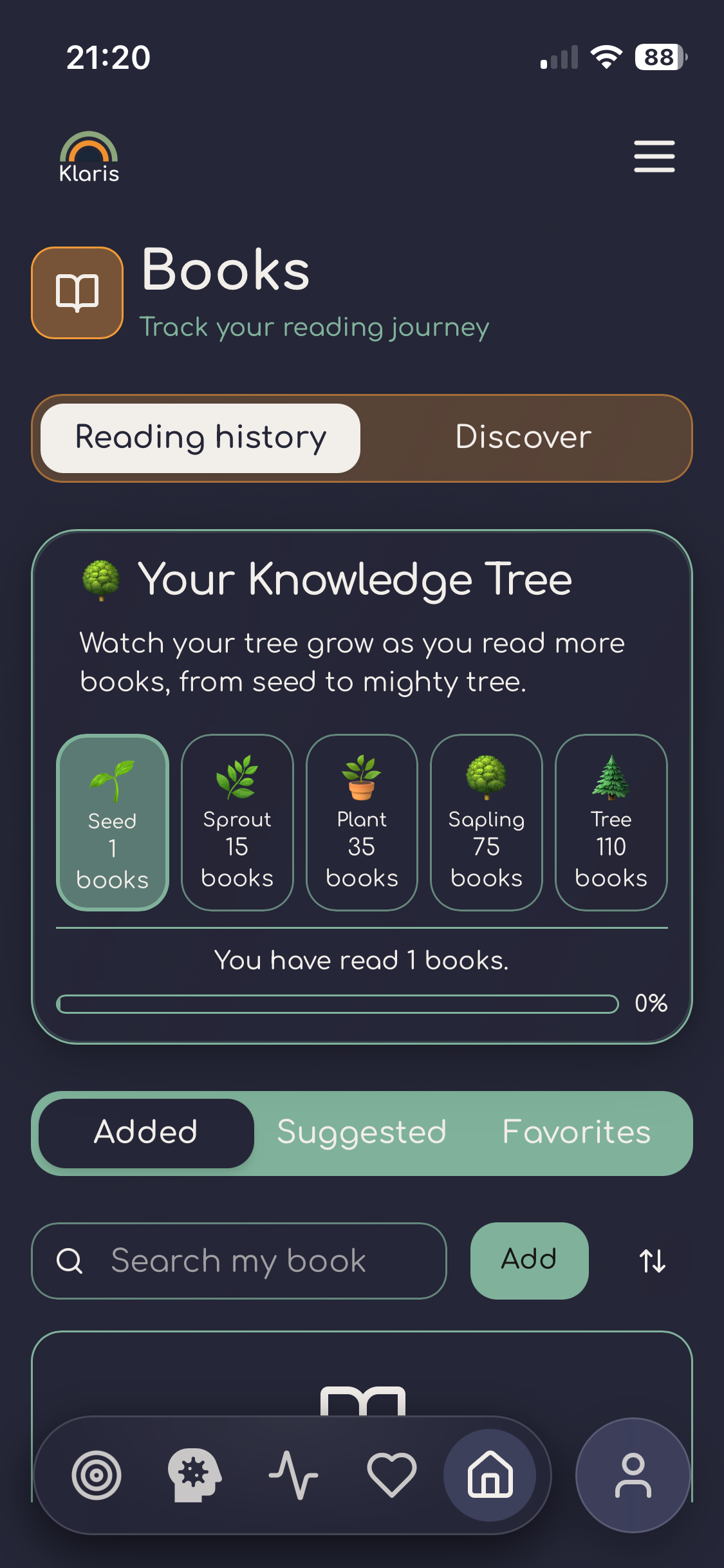
Task: Open the activity pulse section
Action: pyautogui.click(x=293, y=1475)
